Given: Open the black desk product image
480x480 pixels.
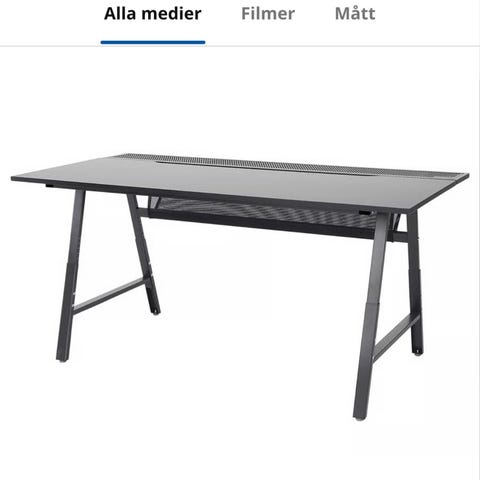Looking at the screenshot, I should click(x=240, y=286).
